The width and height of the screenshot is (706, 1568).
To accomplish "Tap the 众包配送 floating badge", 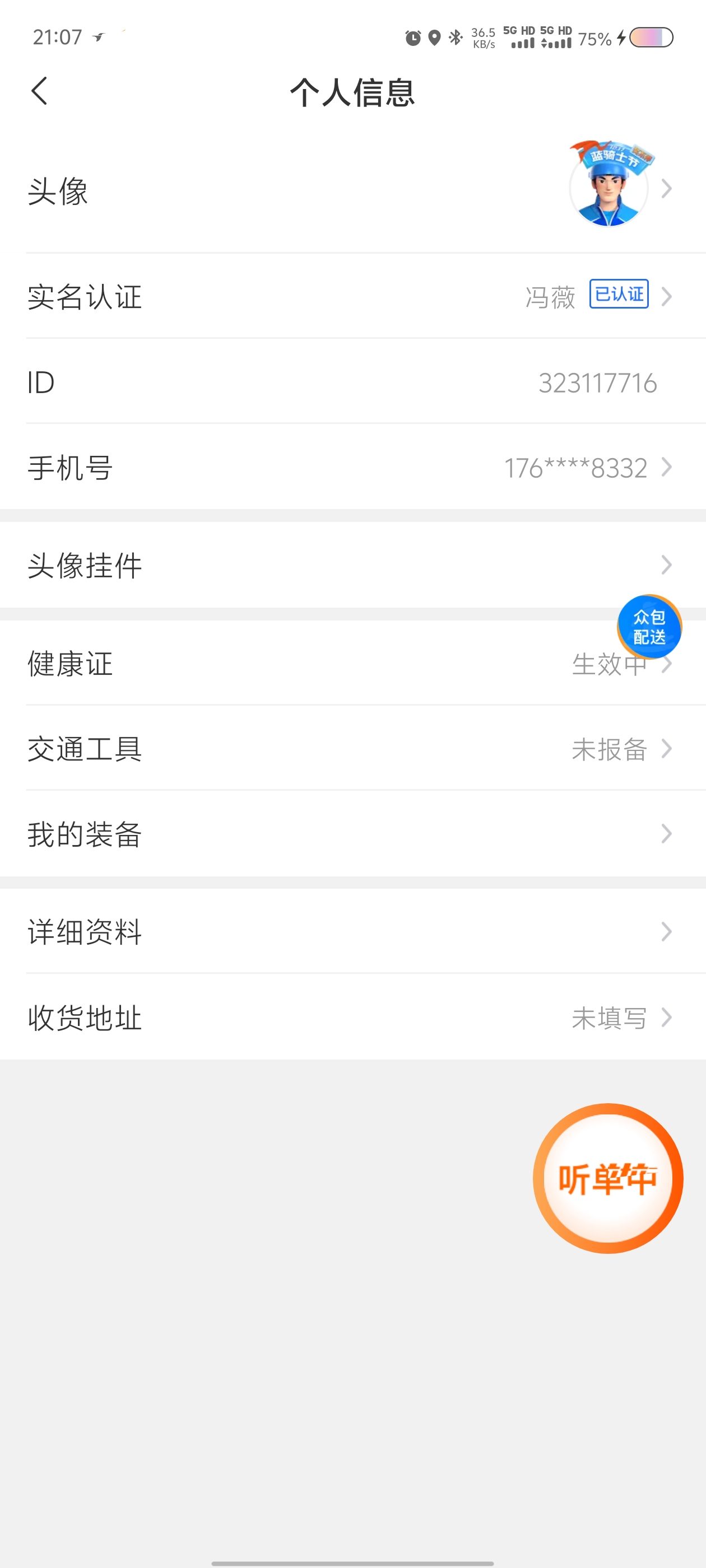I will point(649,626).
